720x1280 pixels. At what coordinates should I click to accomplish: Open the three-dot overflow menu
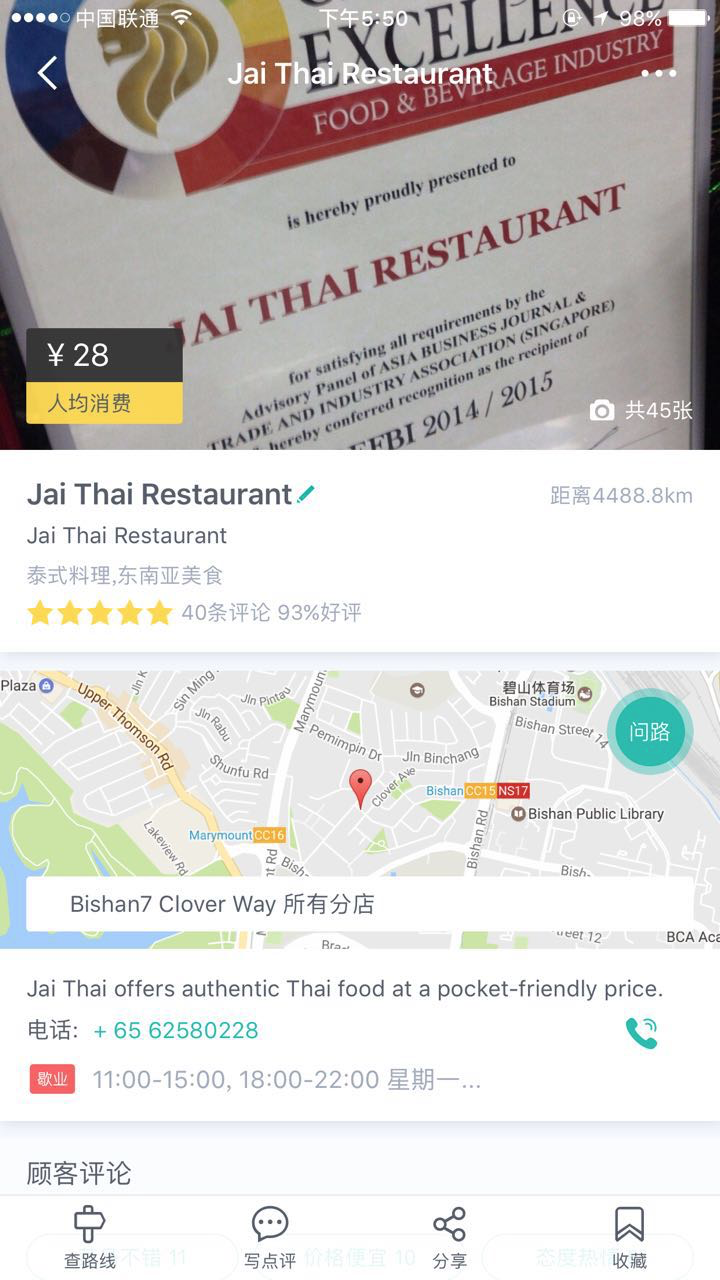(x=658, y=73)
